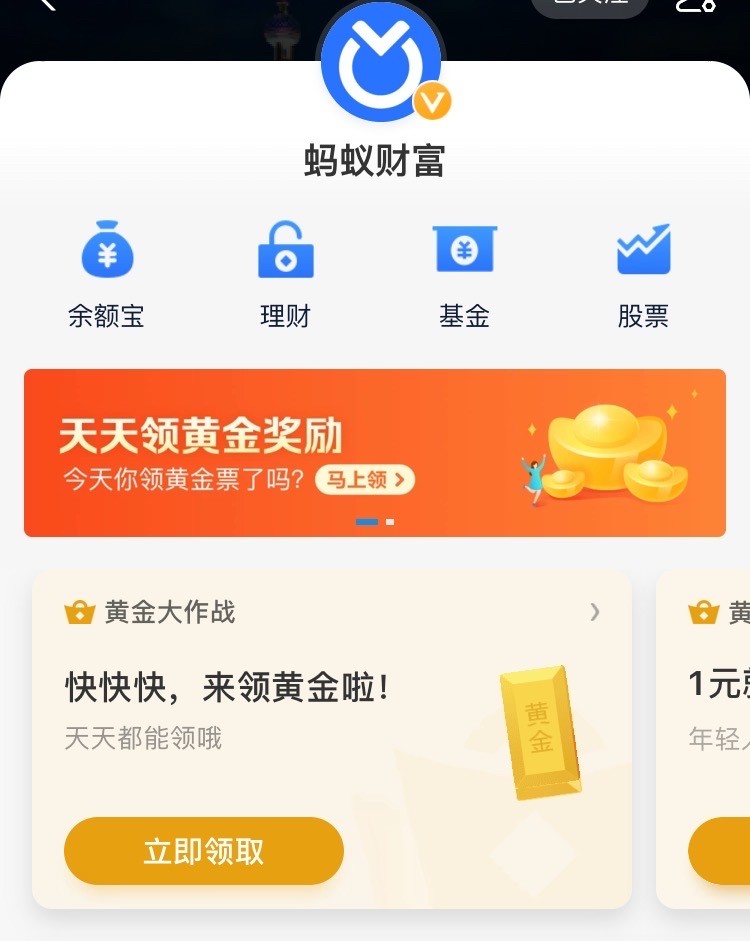750x941 pixels.
Task: Tap the 蚂蚁财富 title text
Action: click(375, 160)
